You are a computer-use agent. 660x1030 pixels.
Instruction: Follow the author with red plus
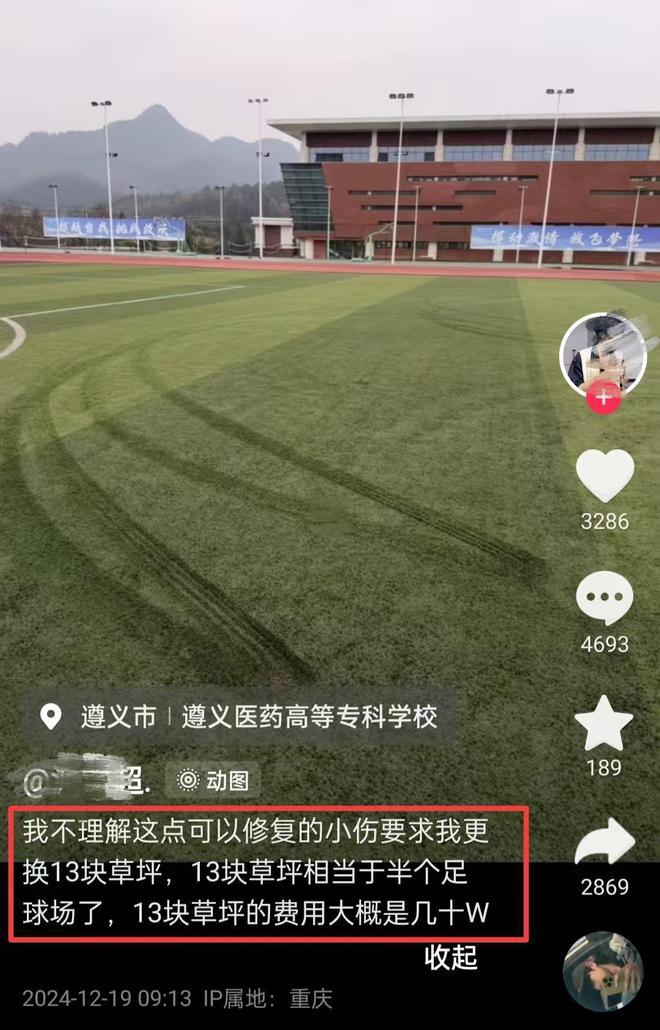(x=603, y=397)
